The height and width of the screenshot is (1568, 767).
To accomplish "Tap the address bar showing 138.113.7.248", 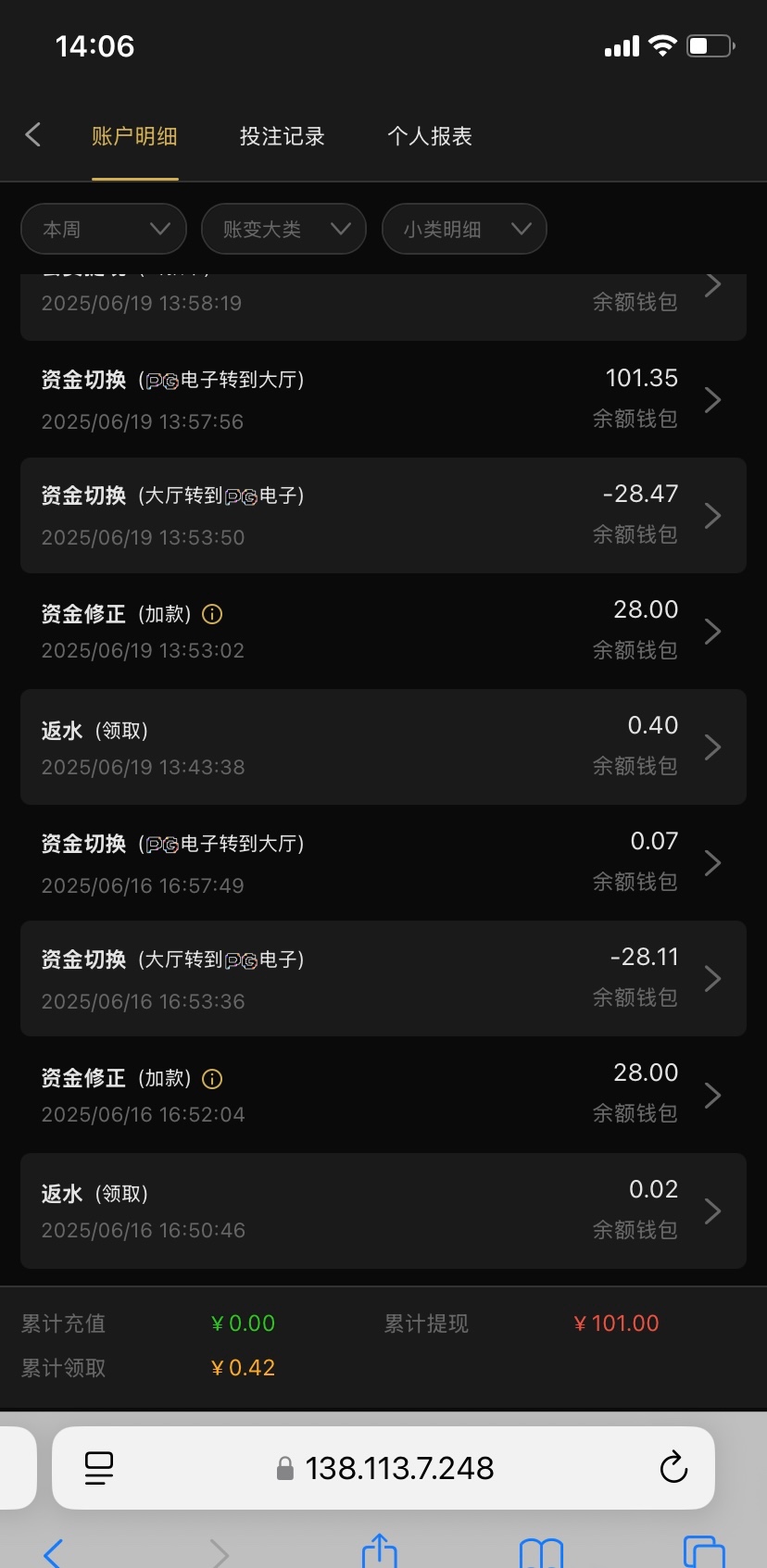I will pyautogui.click(x=398, y=1467).
